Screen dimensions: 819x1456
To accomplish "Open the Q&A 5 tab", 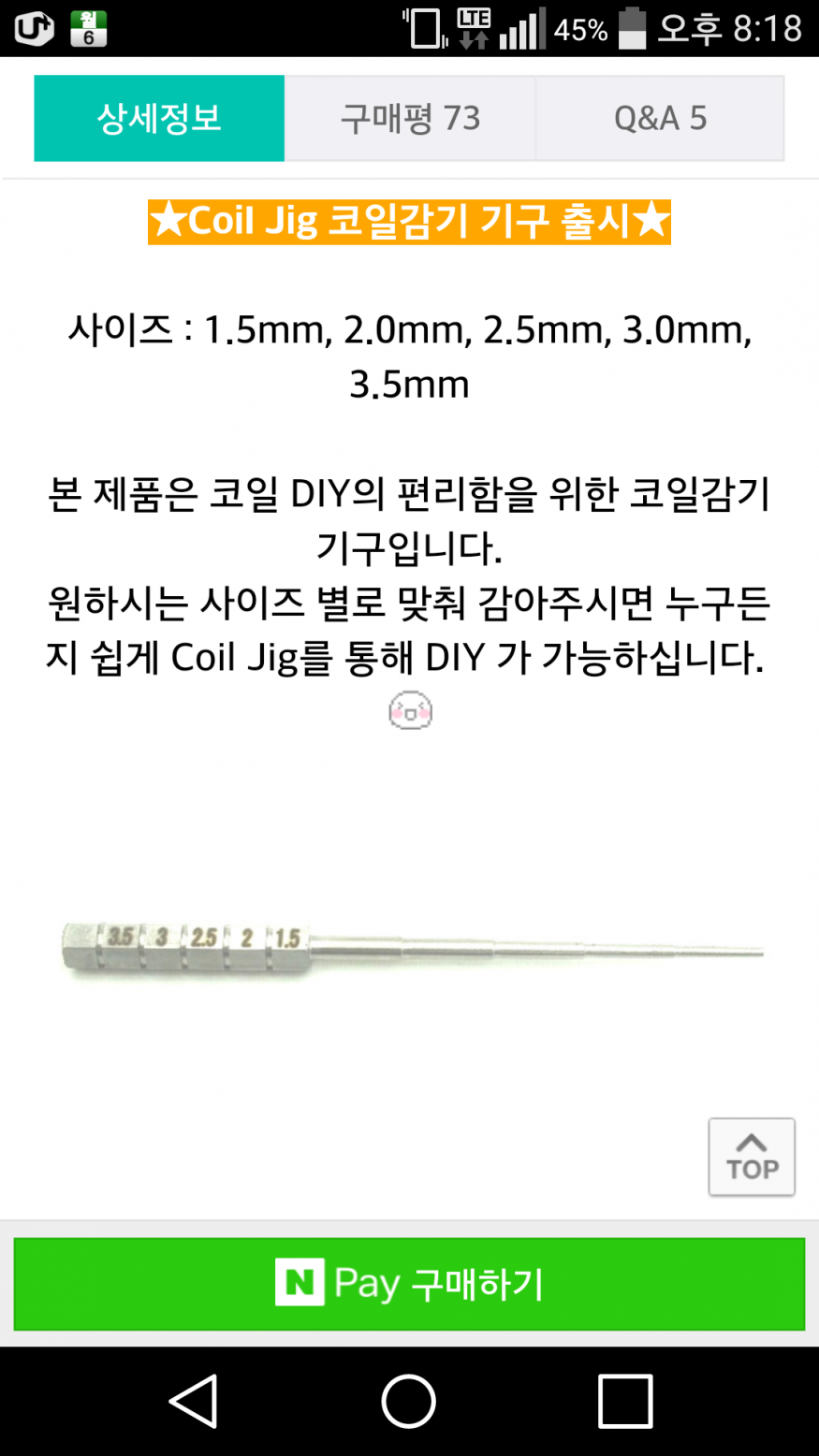I will coord(660,118).
